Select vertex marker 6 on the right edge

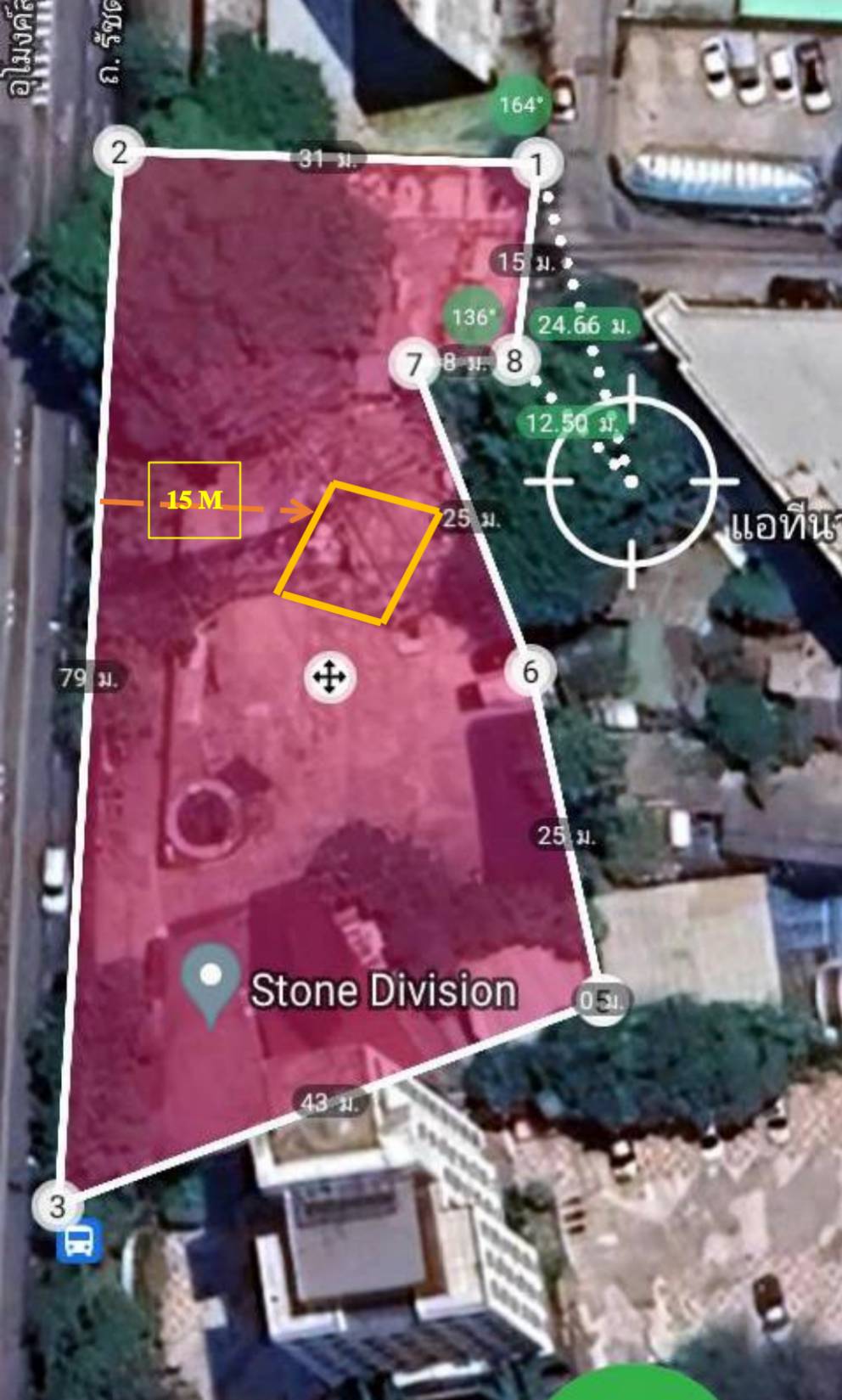[x=530, y=672]
